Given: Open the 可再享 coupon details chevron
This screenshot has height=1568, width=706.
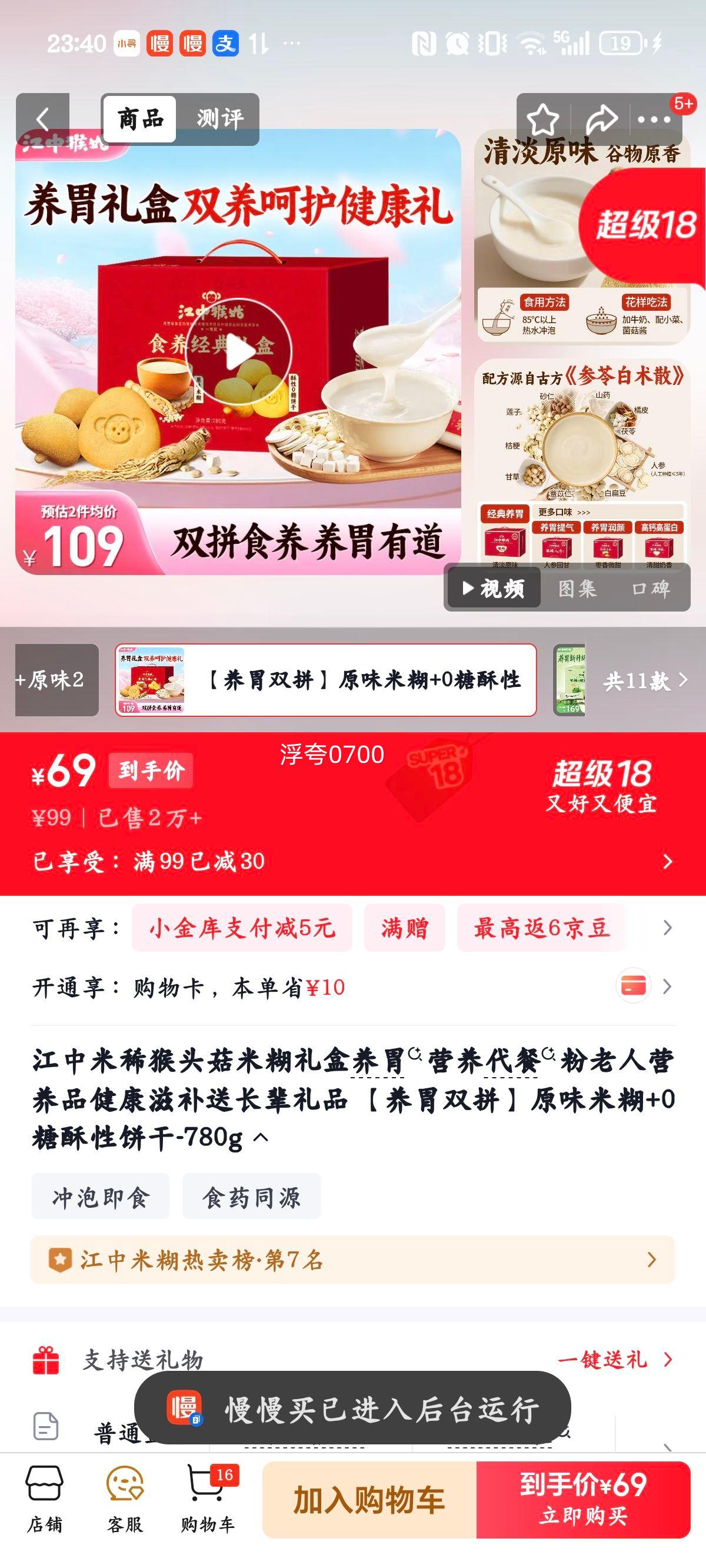Looking at the screenshot, I should click(668, 929).
